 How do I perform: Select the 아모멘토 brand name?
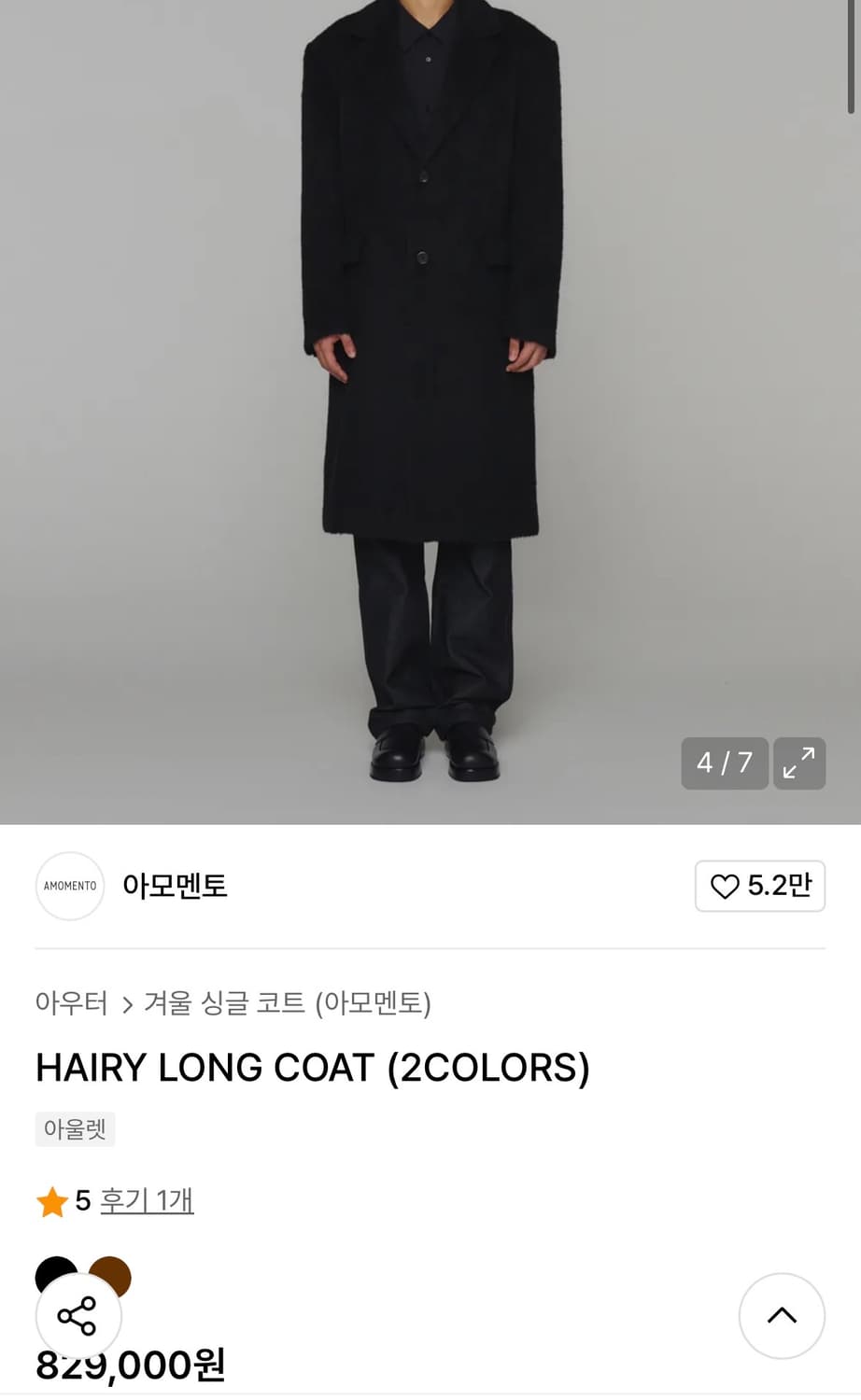[175, 887]
